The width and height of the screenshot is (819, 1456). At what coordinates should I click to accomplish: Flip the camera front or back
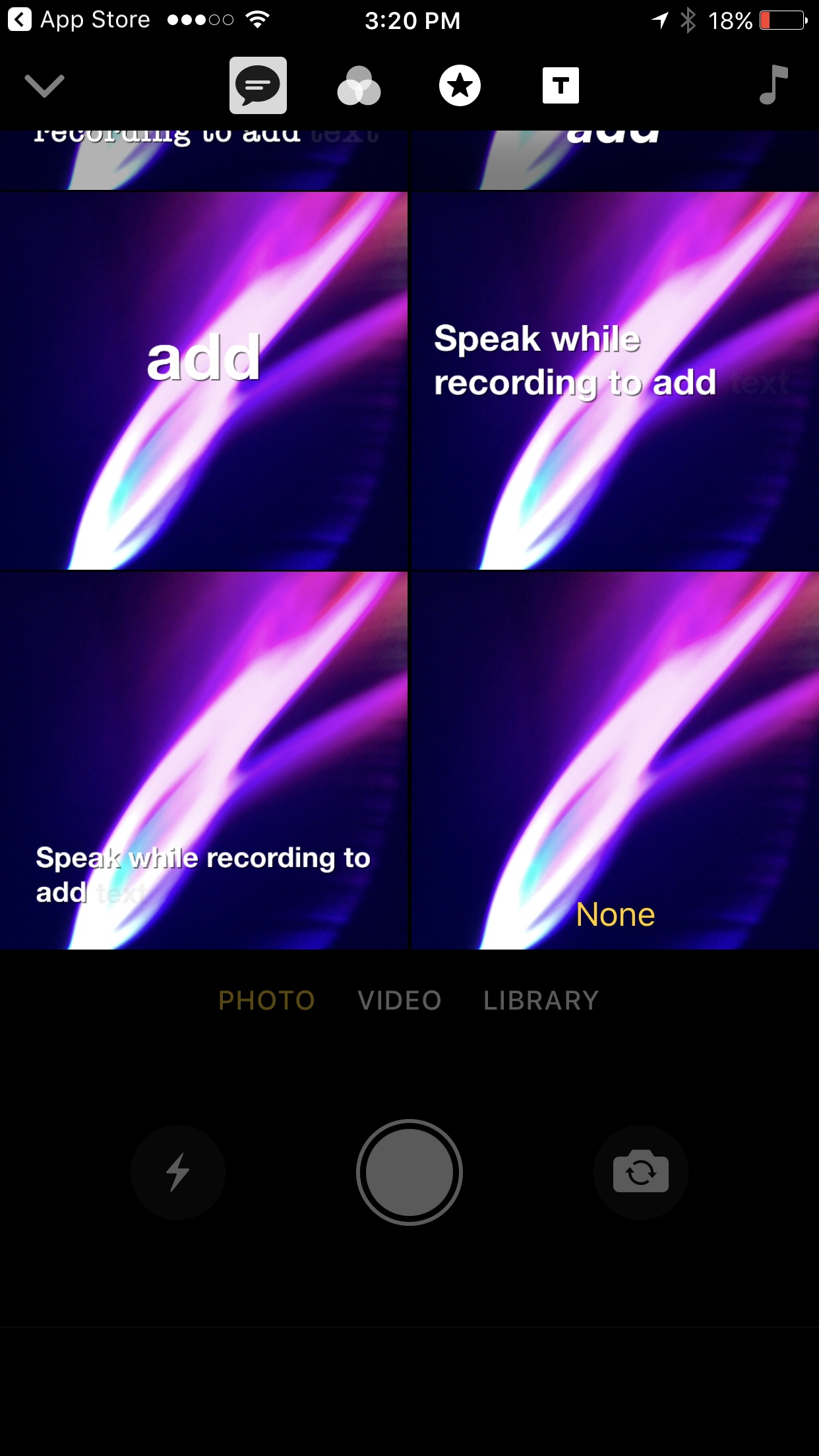(x=640, y=1172)
